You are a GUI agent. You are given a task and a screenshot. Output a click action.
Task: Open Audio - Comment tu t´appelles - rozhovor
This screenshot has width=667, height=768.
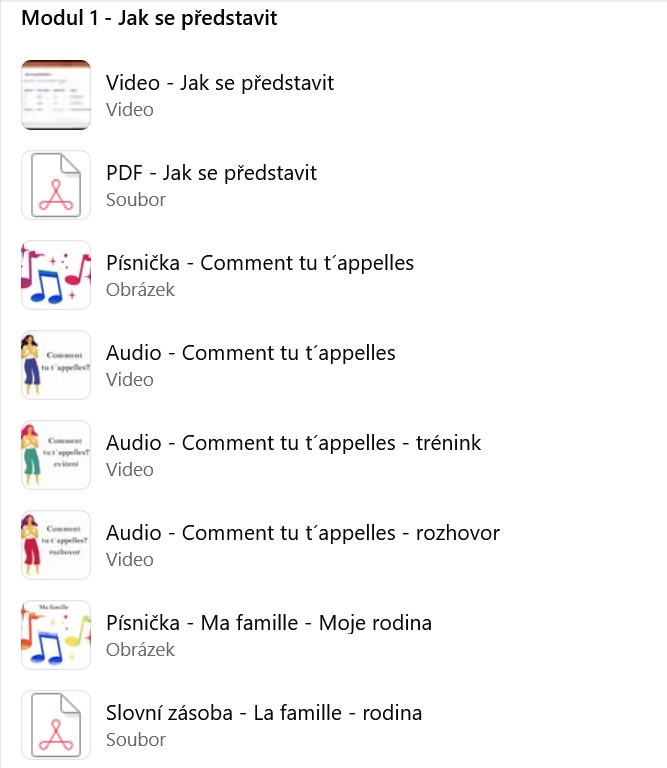302,533
